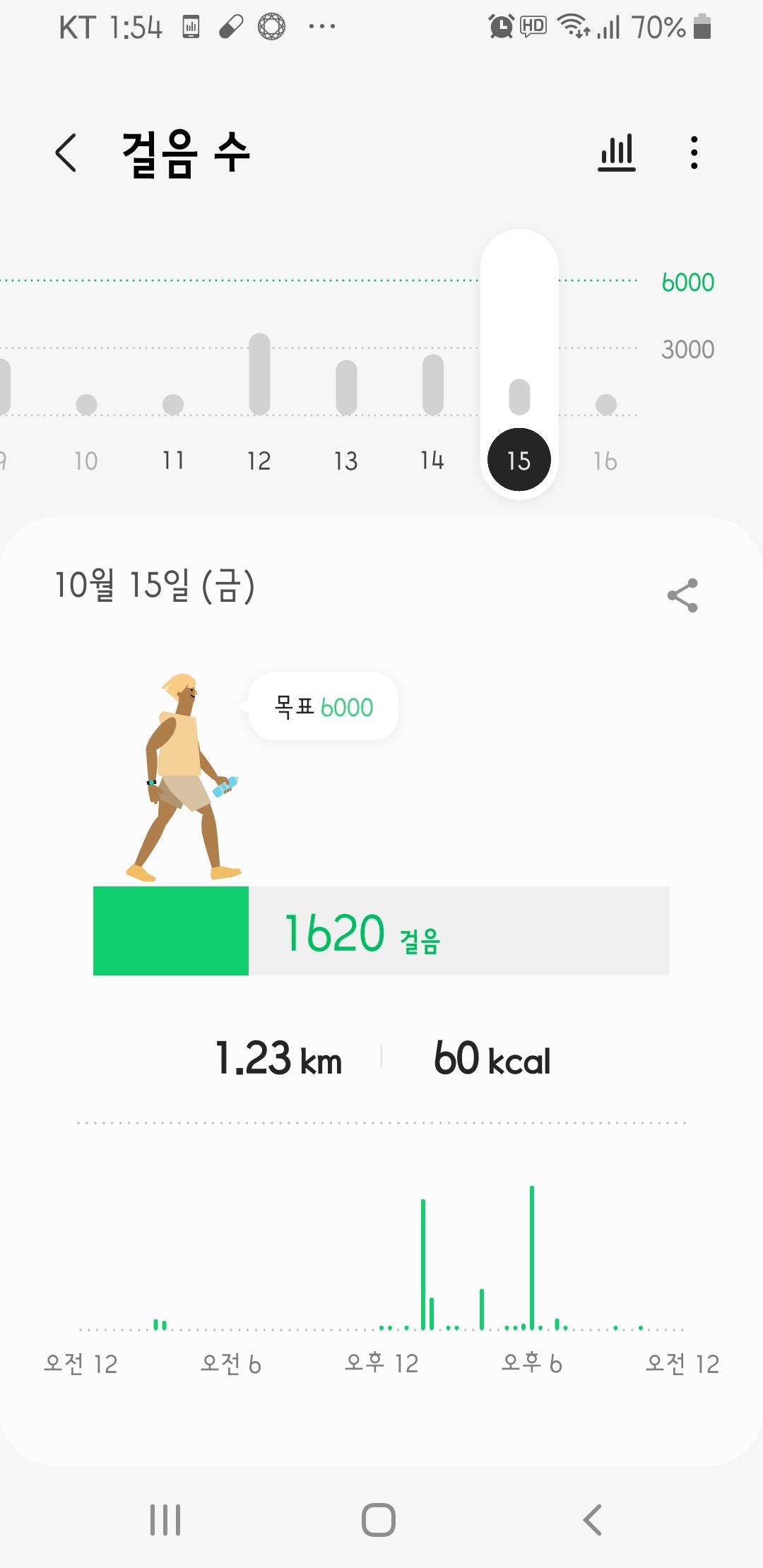The width and height of the screenshot is (763, 1568).
Task: Share the October 15 step record
Action: [682, 595]
